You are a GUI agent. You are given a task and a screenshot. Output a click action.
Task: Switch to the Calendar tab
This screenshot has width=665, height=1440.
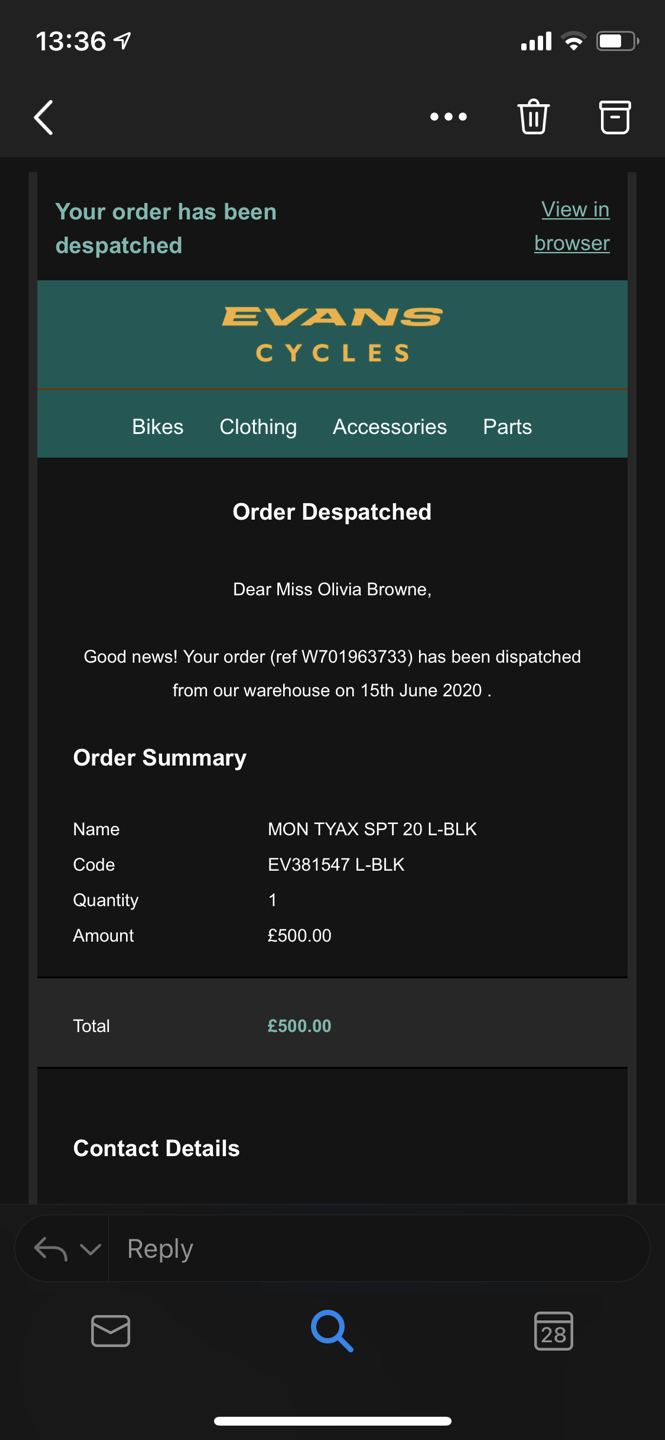pos(553,1331)
